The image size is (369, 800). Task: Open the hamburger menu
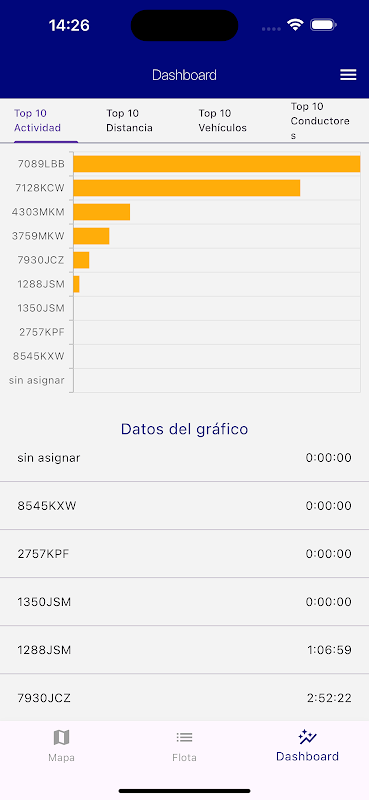(348, 75)
